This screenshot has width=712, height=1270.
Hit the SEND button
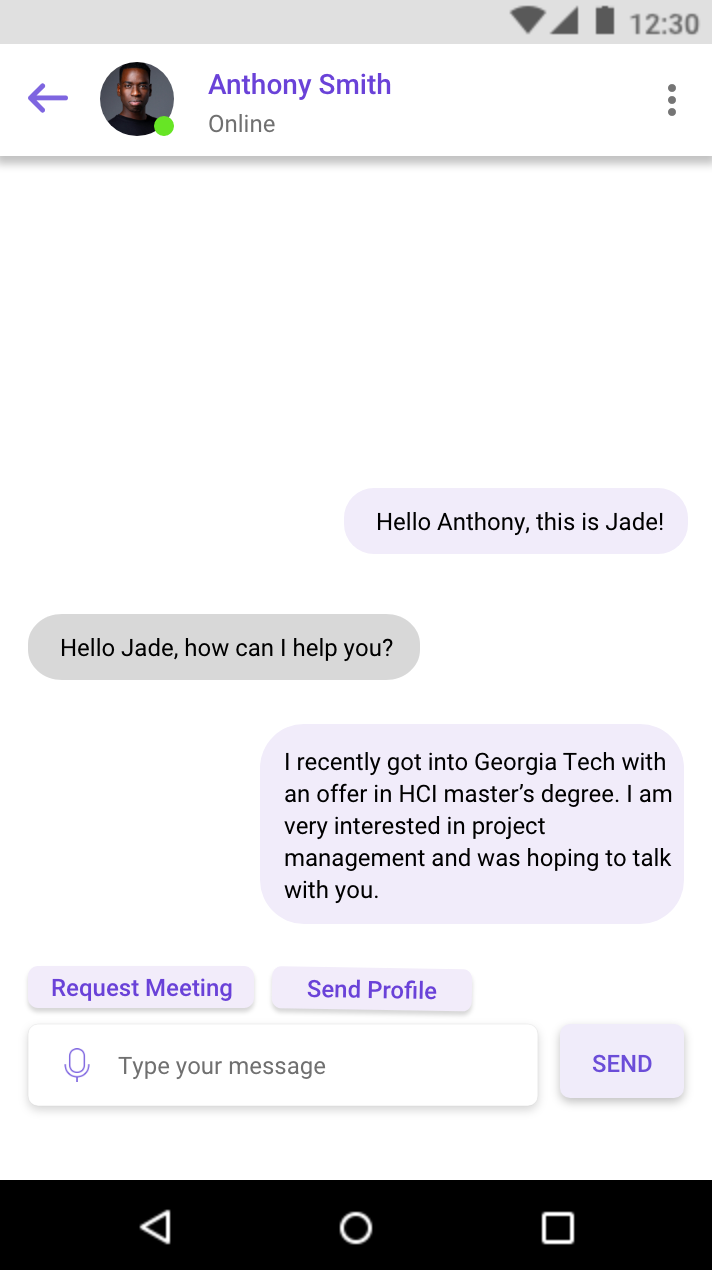click(622, 1063)
